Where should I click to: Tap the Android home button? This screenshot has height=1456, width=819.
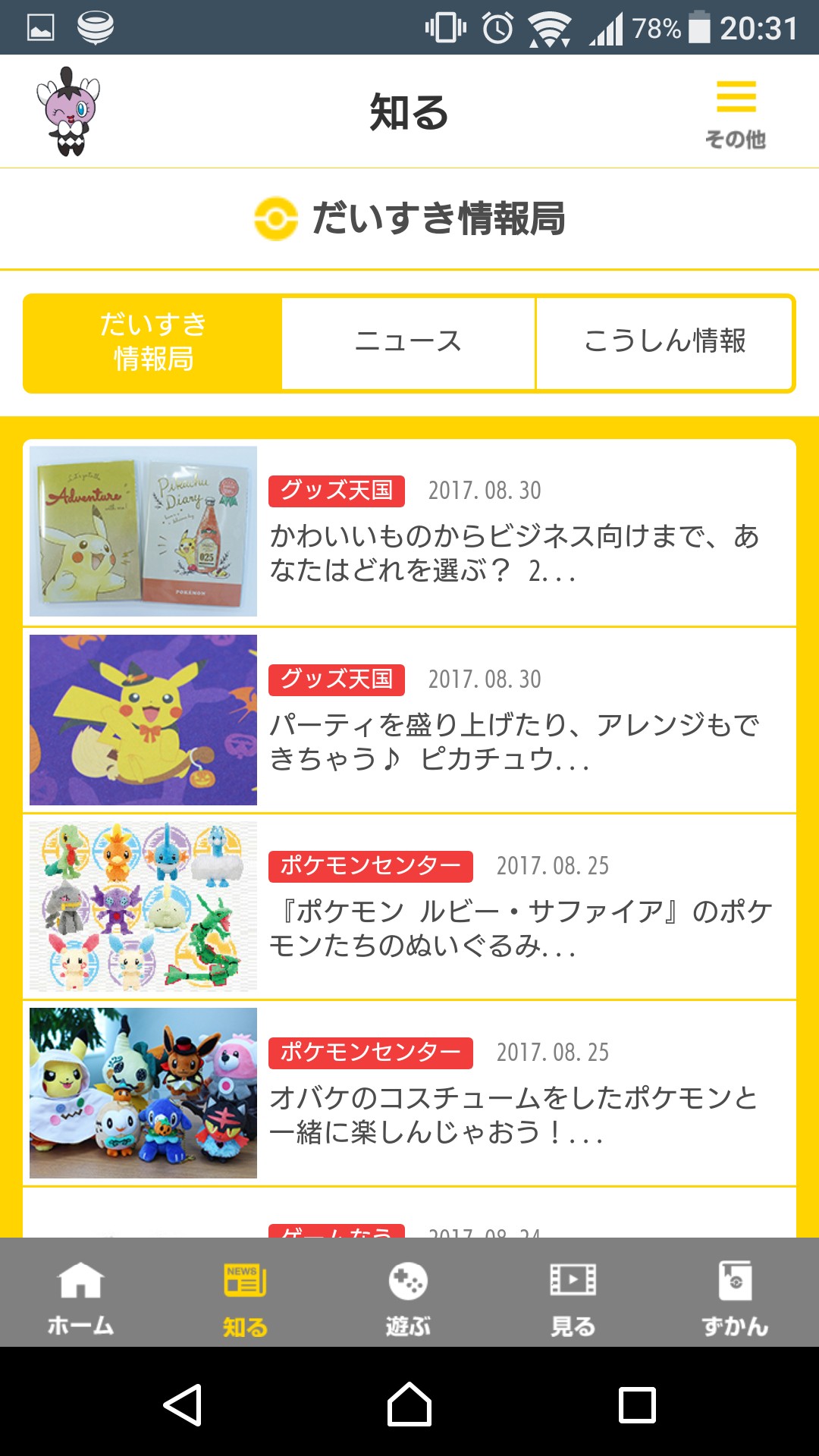point(409,1404)
